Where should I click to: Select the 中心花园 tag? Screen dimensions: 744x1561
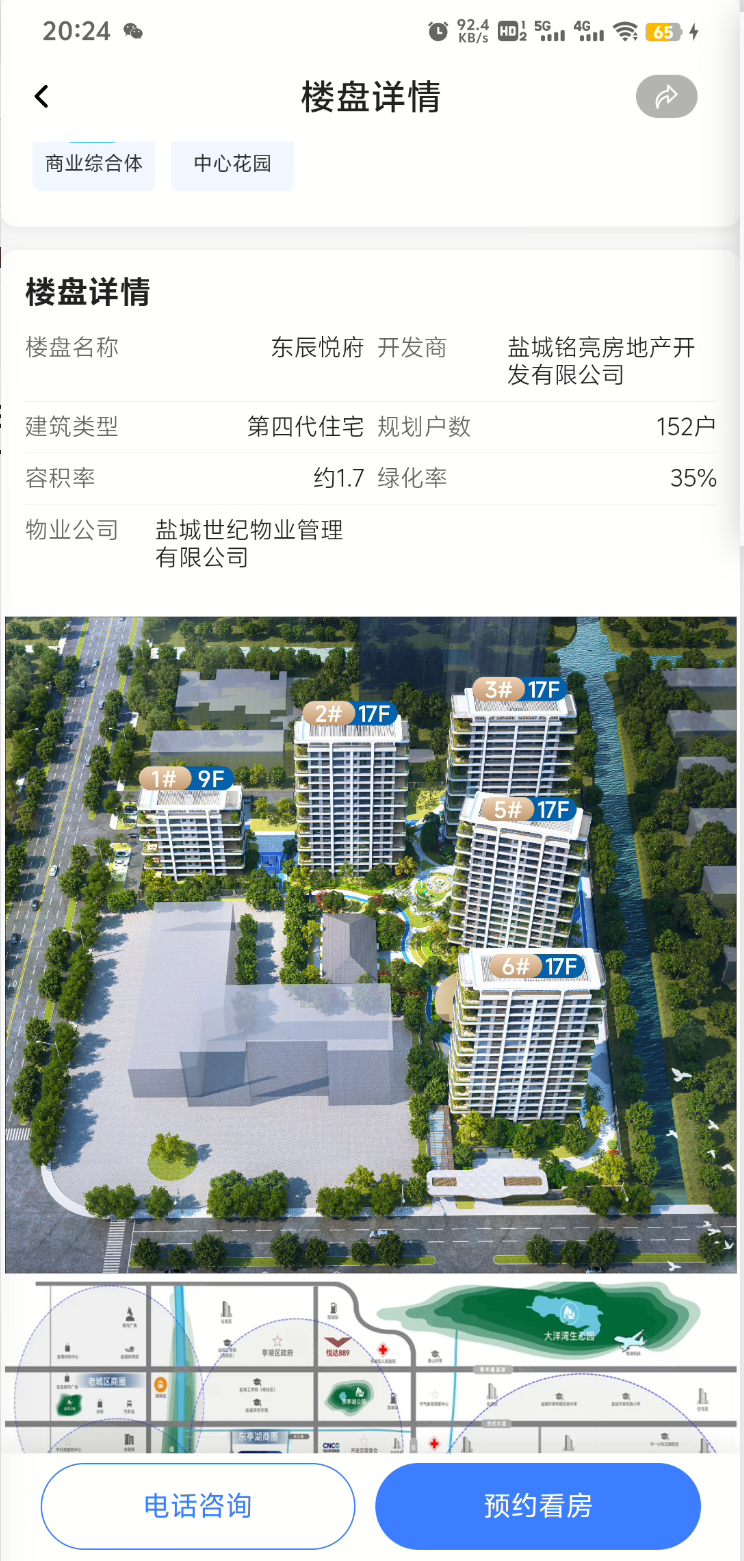click(x=232, y=164)
